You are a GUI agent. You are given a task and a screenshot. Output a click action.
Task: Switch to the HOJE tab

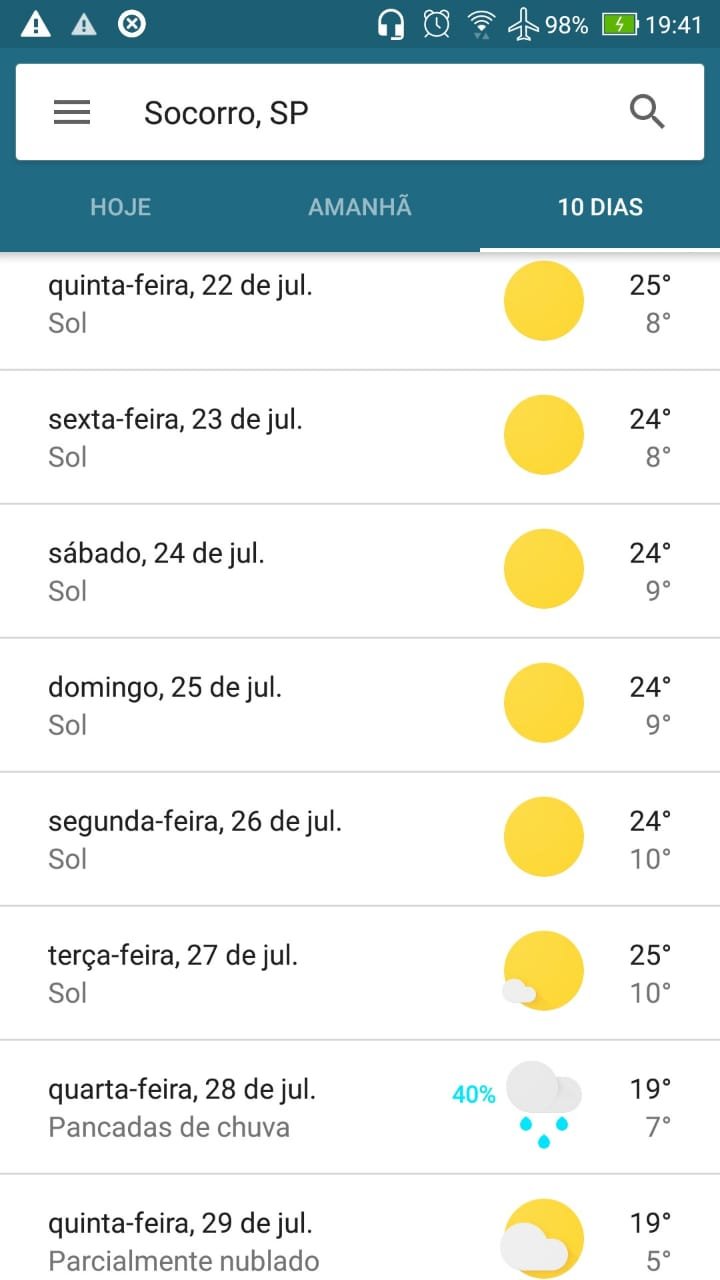[120, 207]
